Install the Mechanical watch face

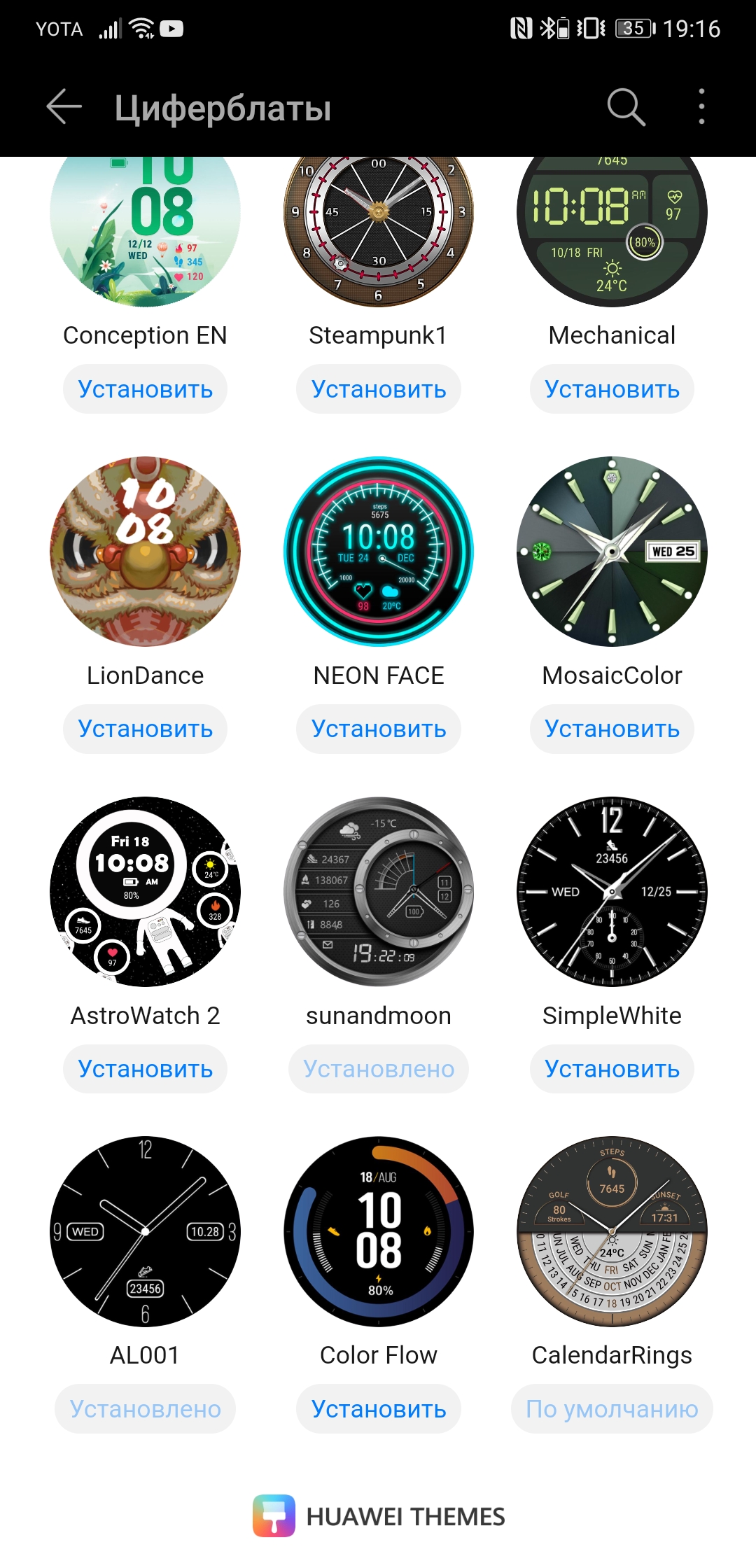click(x=612, y=389)
